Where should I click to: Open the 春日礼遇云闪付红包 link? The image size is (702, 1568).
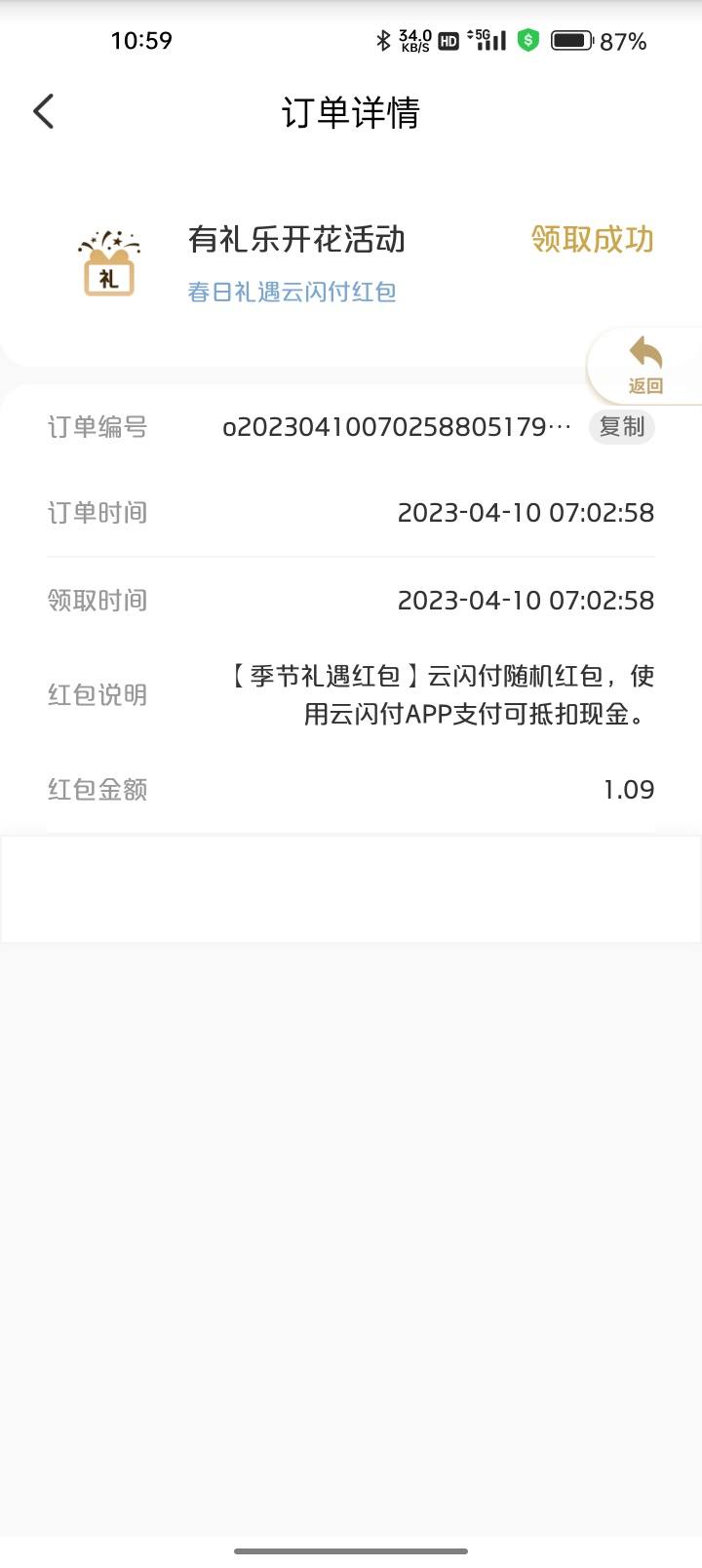(x=292, y=292)
